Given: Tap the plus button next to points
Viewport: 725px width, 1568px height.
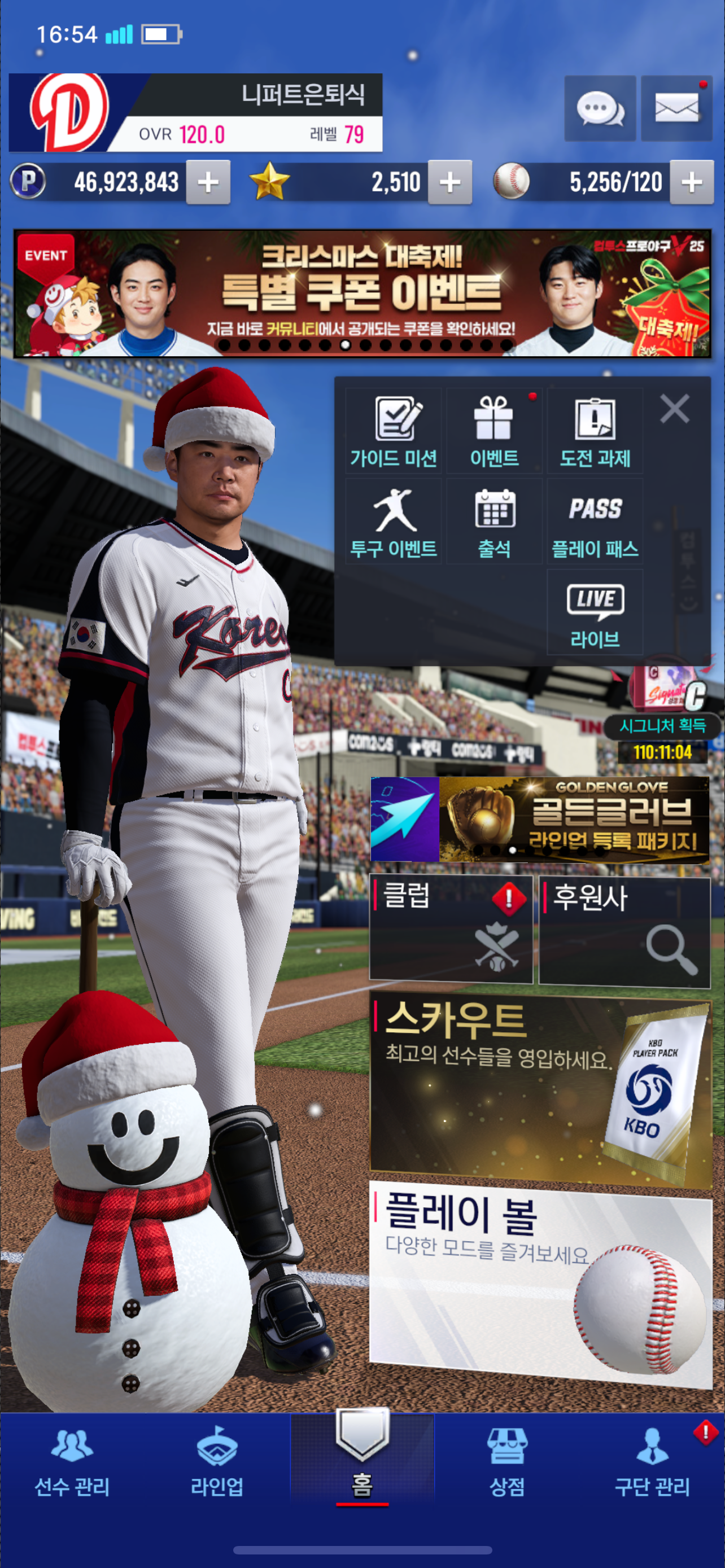Looking at the screenshot, I should [x=208, y=182].
